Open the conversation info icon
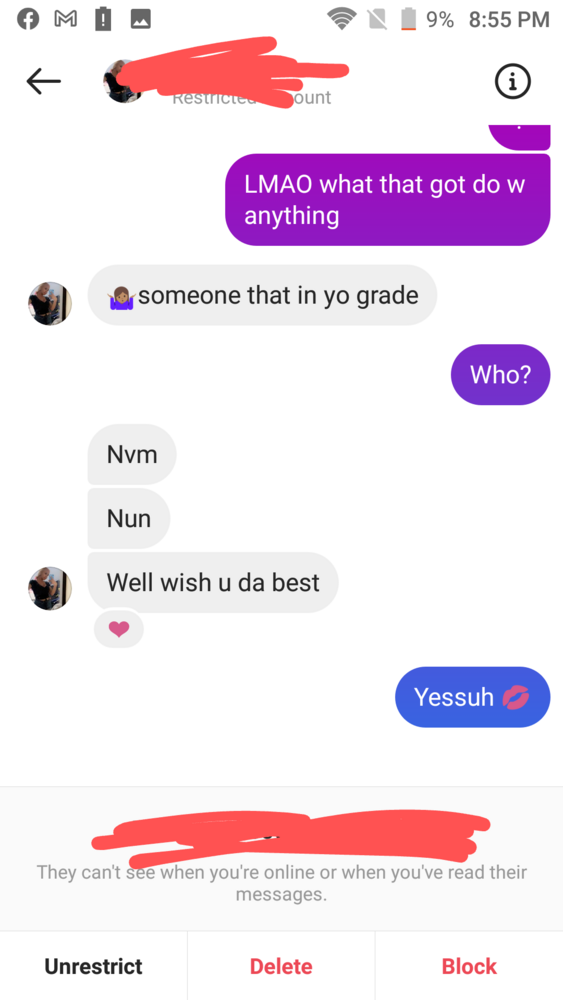Screen dimensions: 563x1000 pos(513,81)
